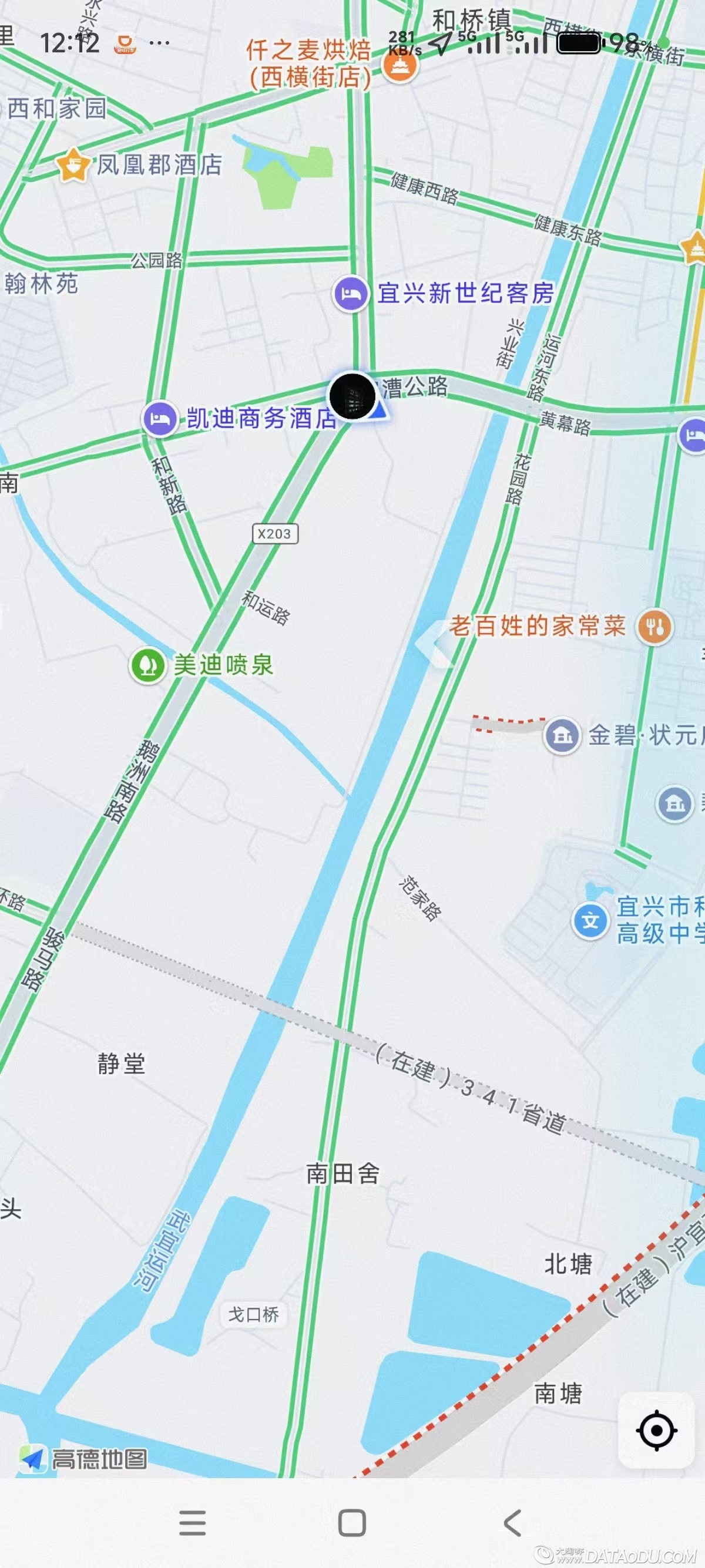Open 凯迪商务酒店 hotel marker
The image size is (705, 1568).
pyautogui.click(x=160, y=418)
